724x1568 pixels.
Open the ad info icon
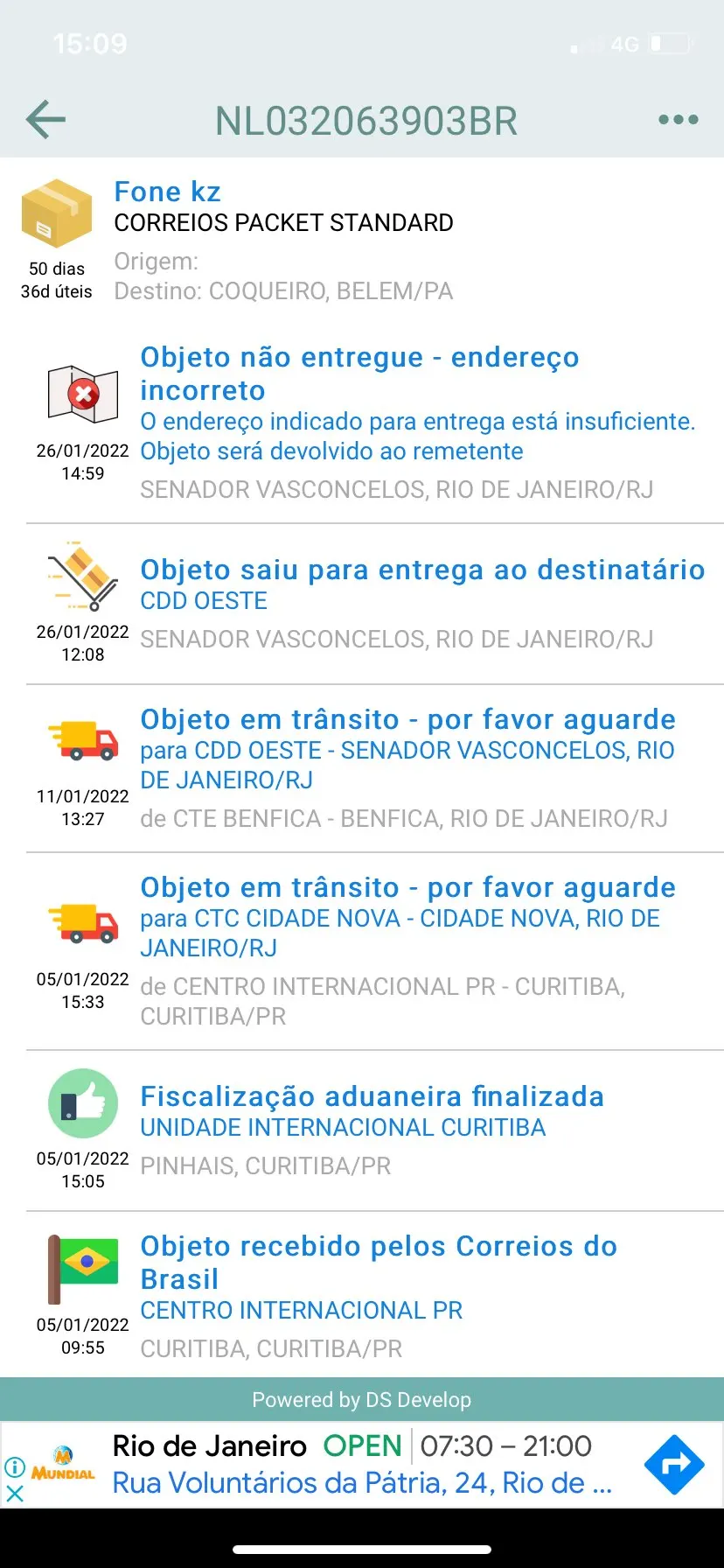pyautogui.click(x=15, y=1467)
